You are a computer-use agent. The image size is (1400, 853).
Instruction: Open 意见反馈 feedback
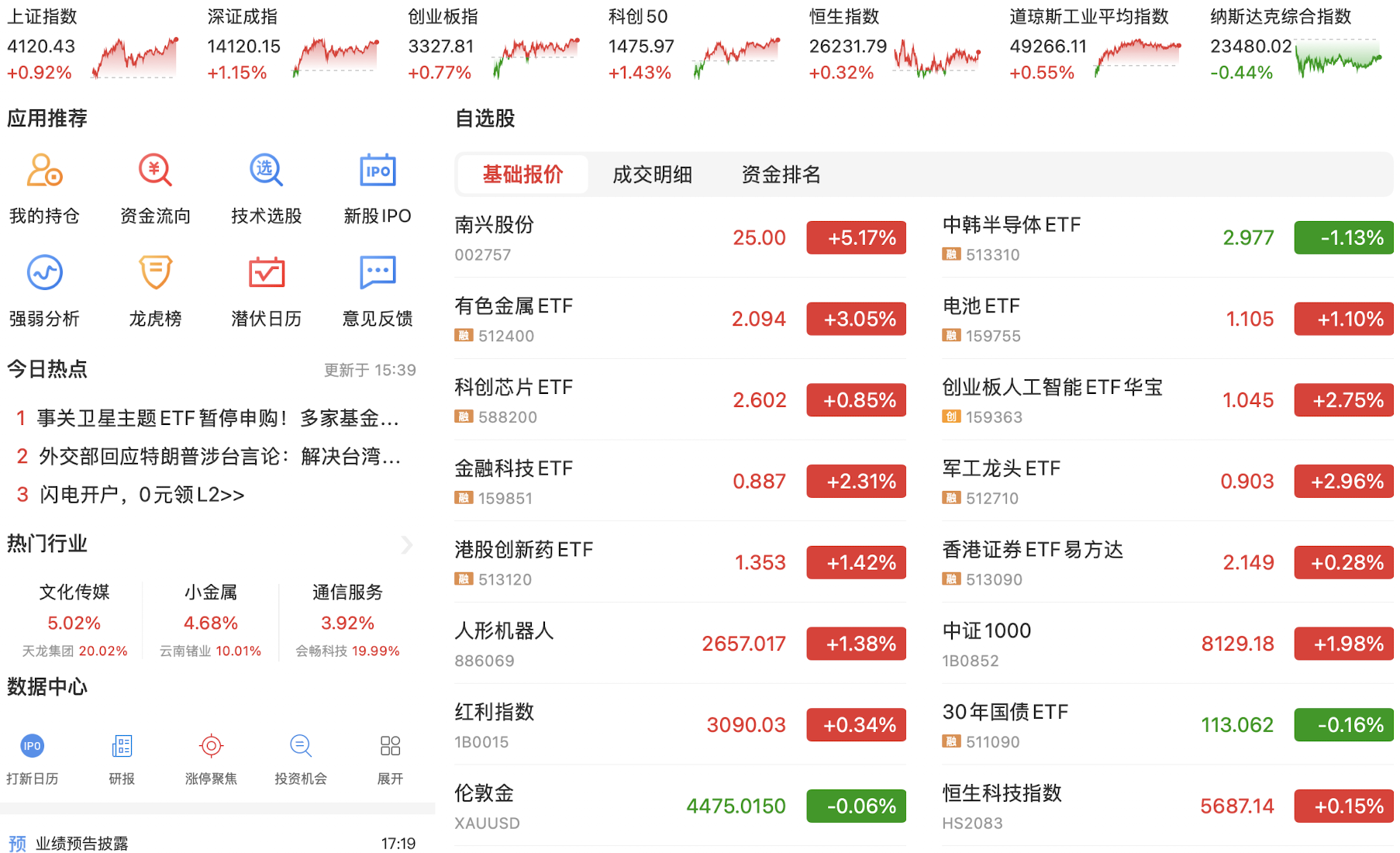click(378, 291)
